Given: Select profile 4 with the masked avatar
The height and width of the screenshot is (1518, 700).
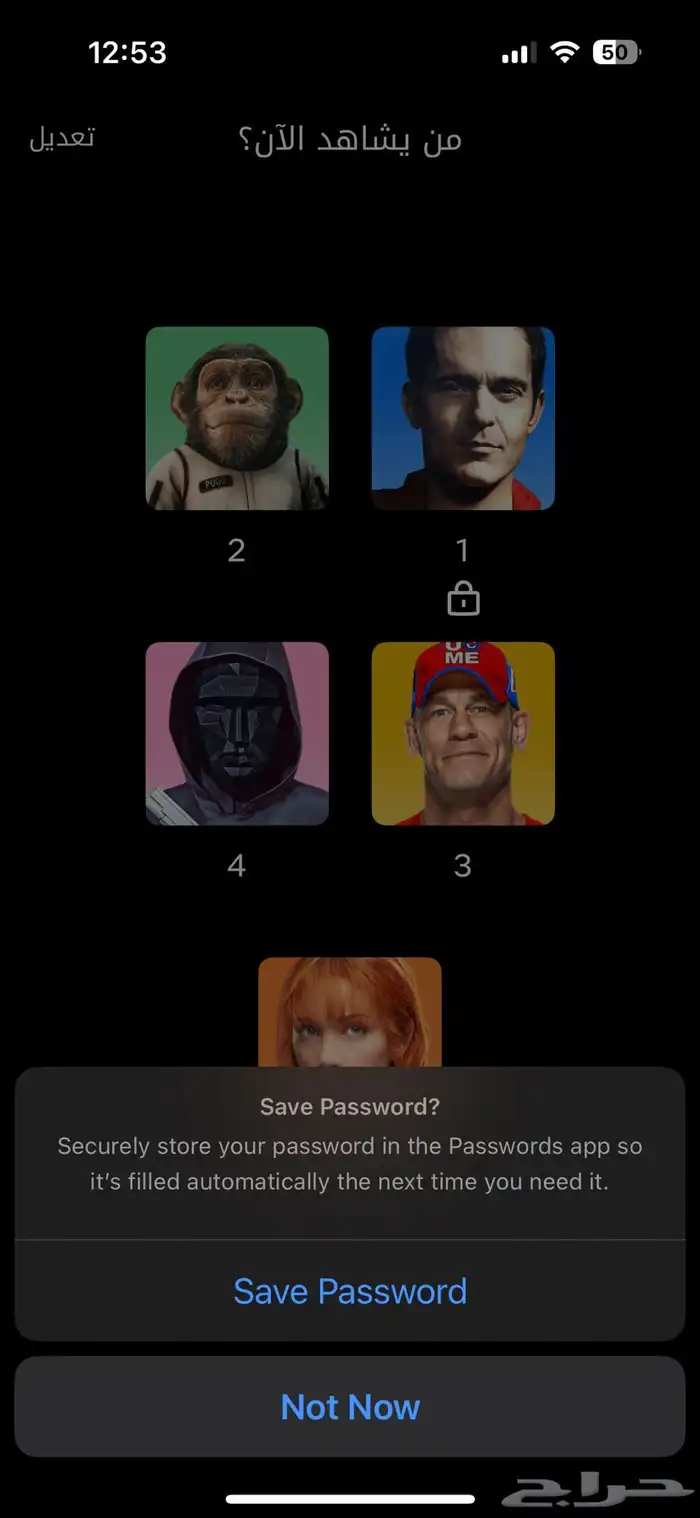Looking at the screenshot, I should [237, 734].
